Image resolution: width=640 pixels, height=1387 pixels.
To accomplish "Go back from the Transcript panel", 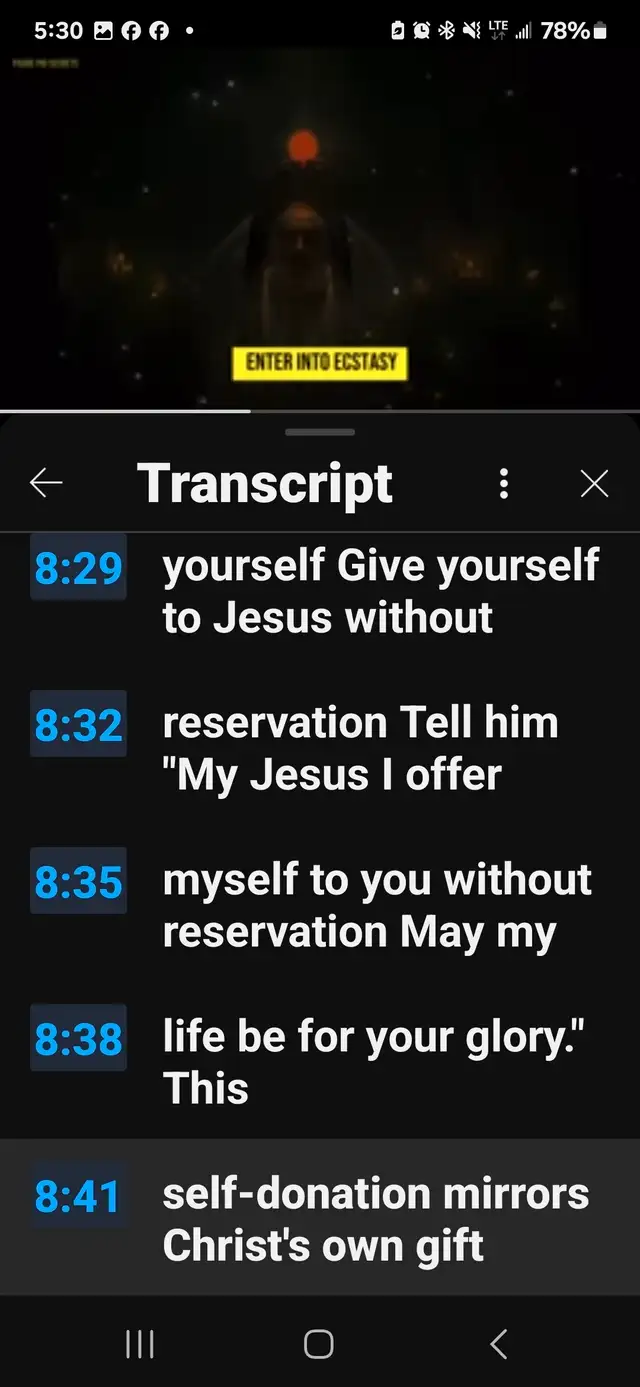I will click(46, 484).
